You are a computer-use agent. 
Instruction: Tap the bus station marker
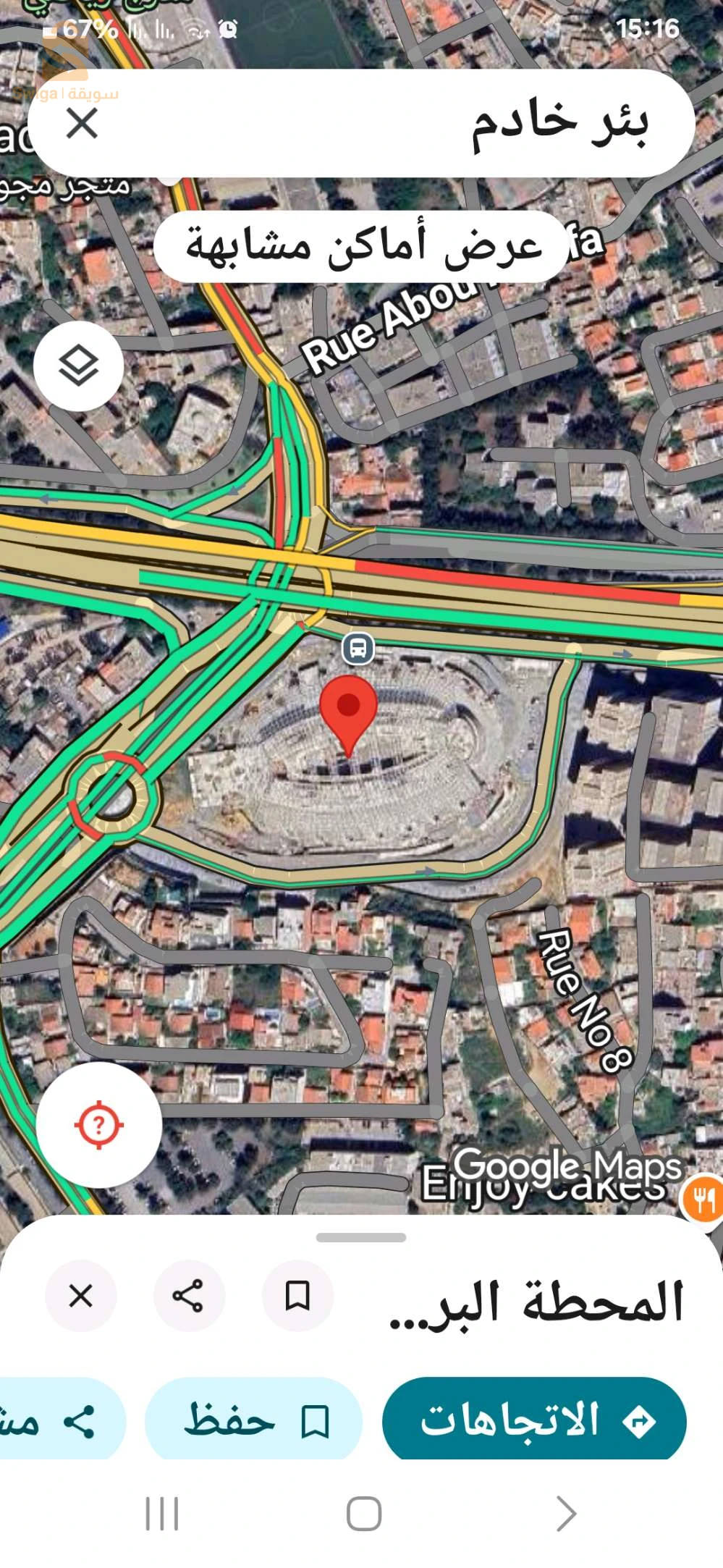358,648
